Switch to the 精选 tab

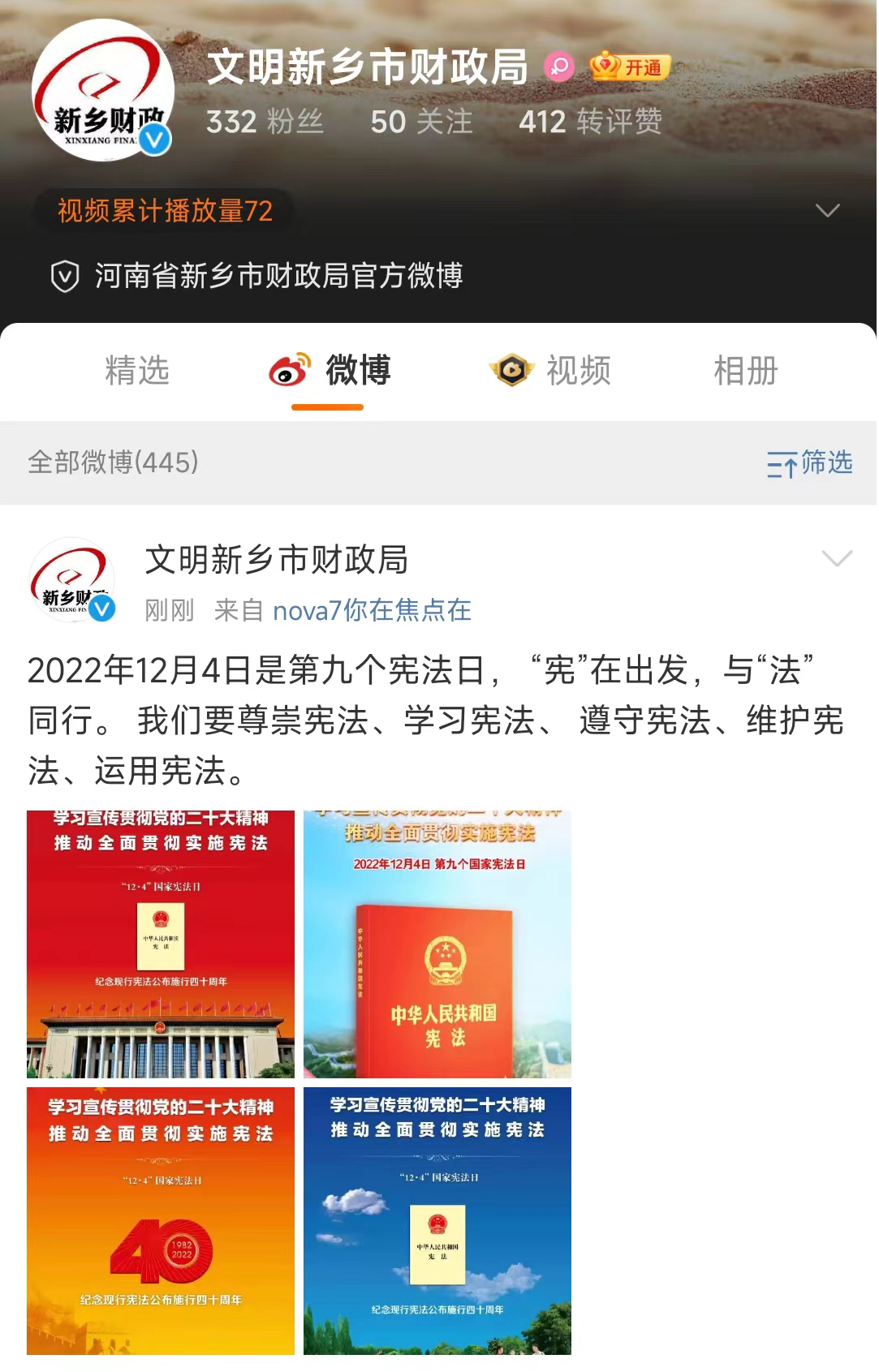coord(137,371)
